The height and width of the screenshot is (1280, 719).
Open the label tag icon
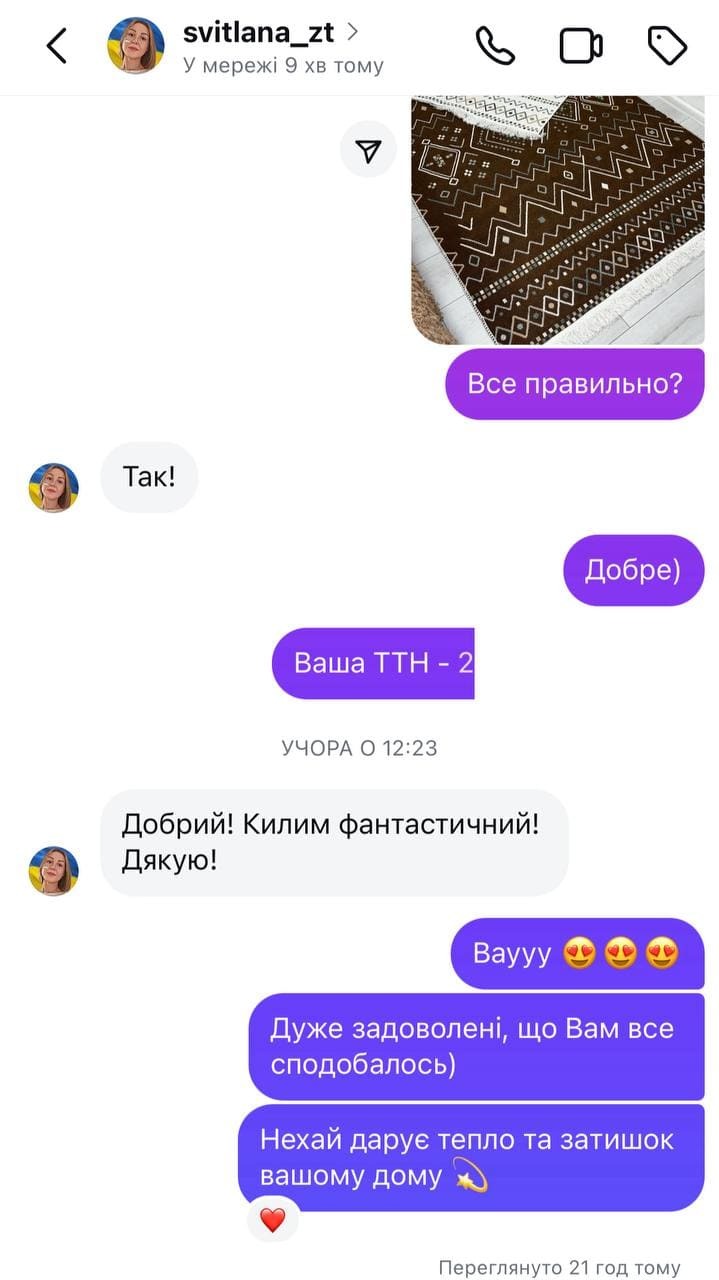point(667,46)
